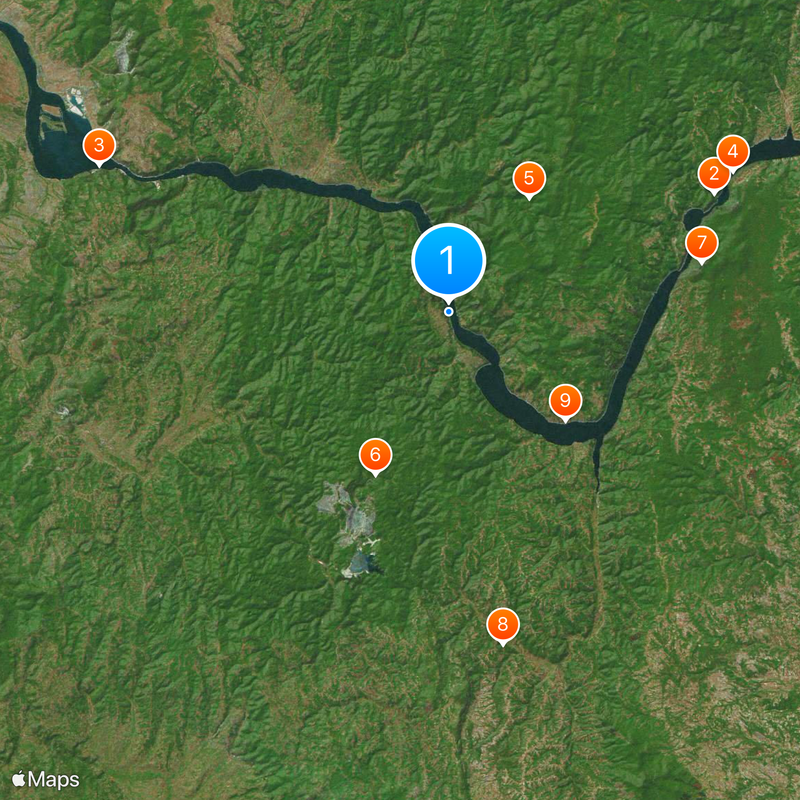Select map pin number 4
This screenshot has height=800, width=800.
click(733, 152)
